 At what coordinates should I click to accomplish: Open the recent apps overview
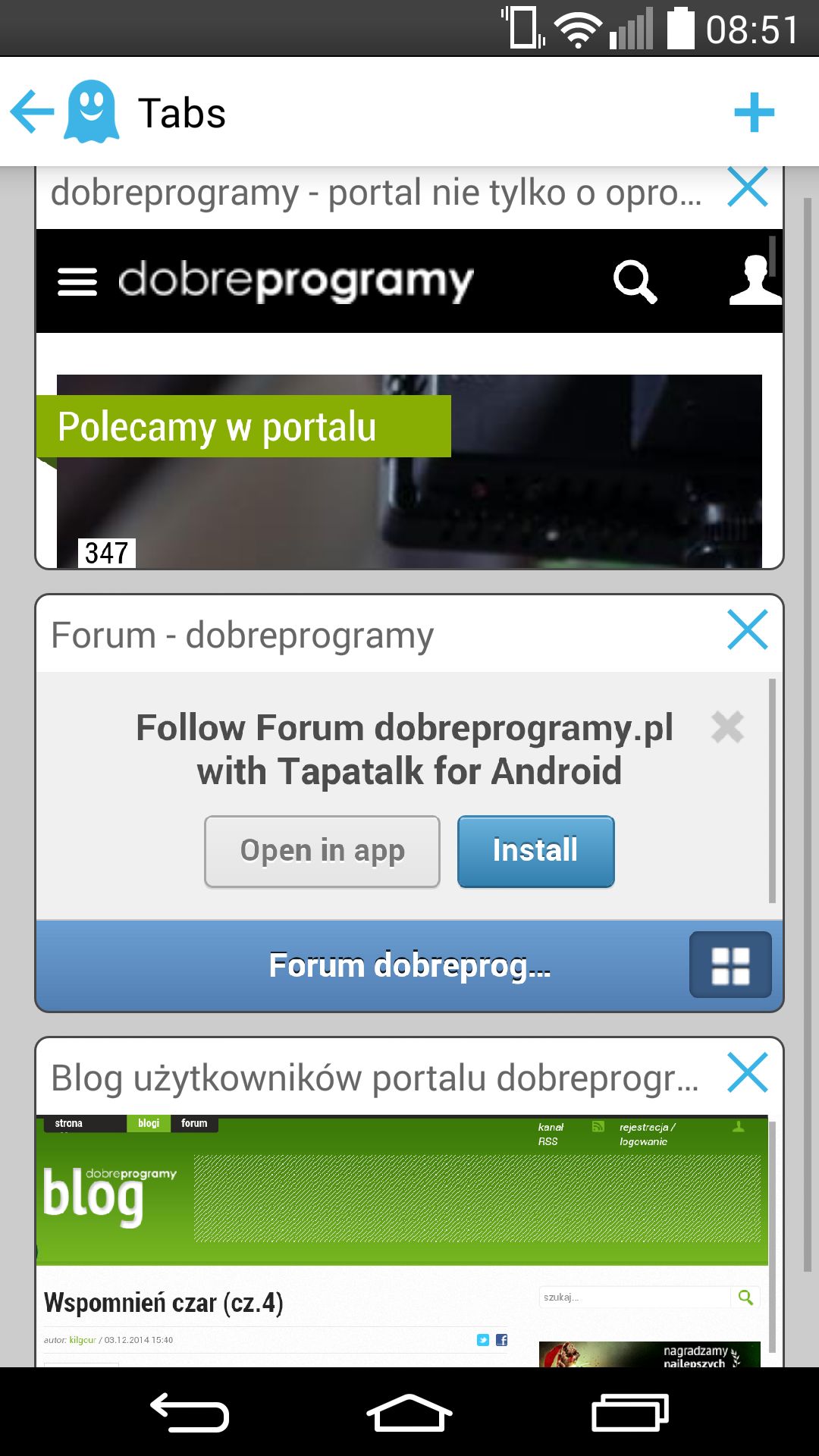click(629, 1413)
